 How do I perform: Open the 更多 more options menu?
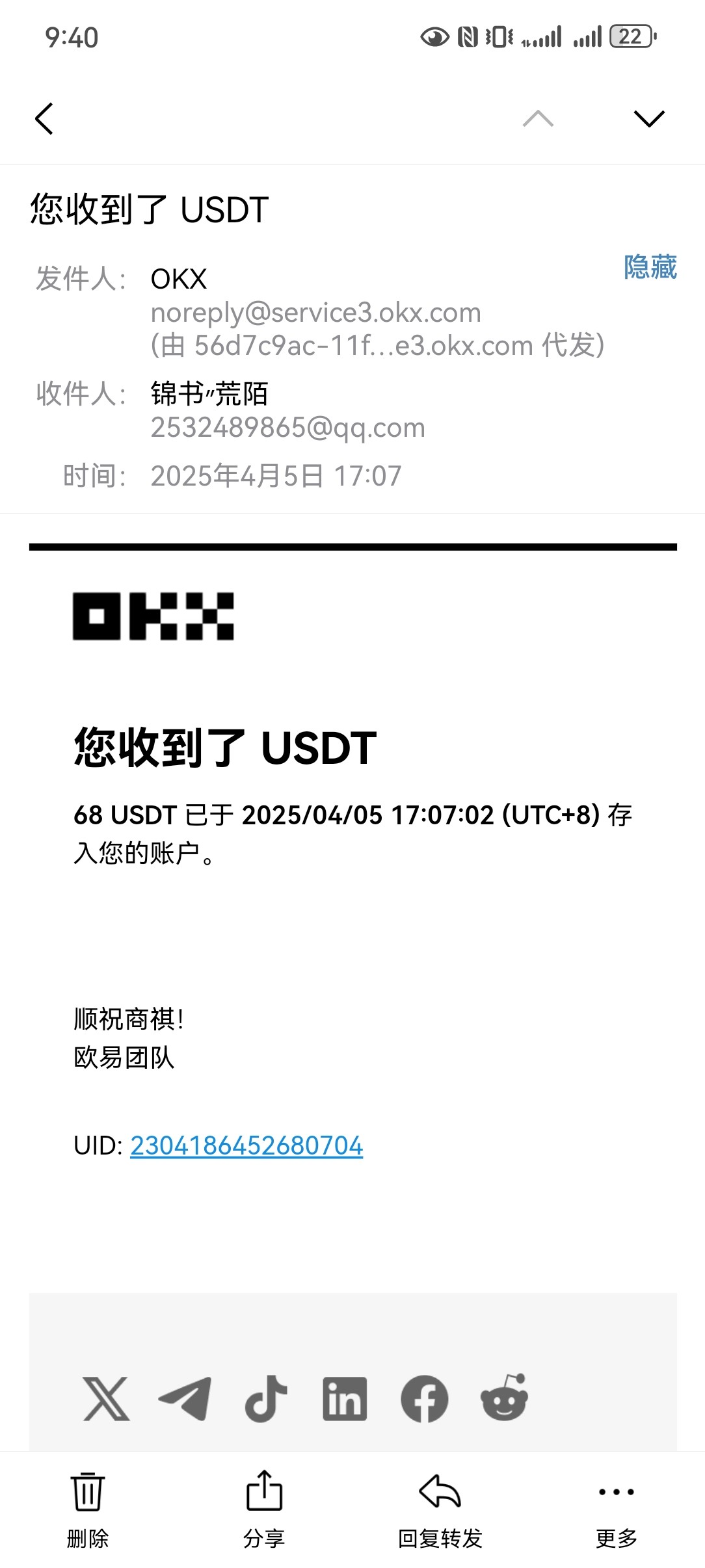coord(616,1508)
